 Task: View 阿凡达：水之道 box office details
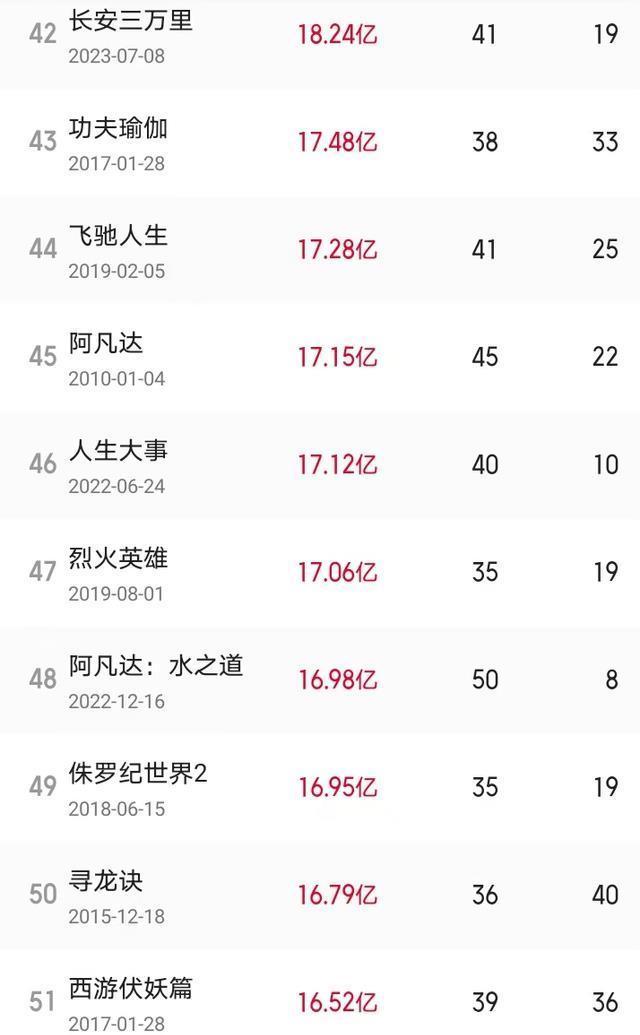[156, 666]
